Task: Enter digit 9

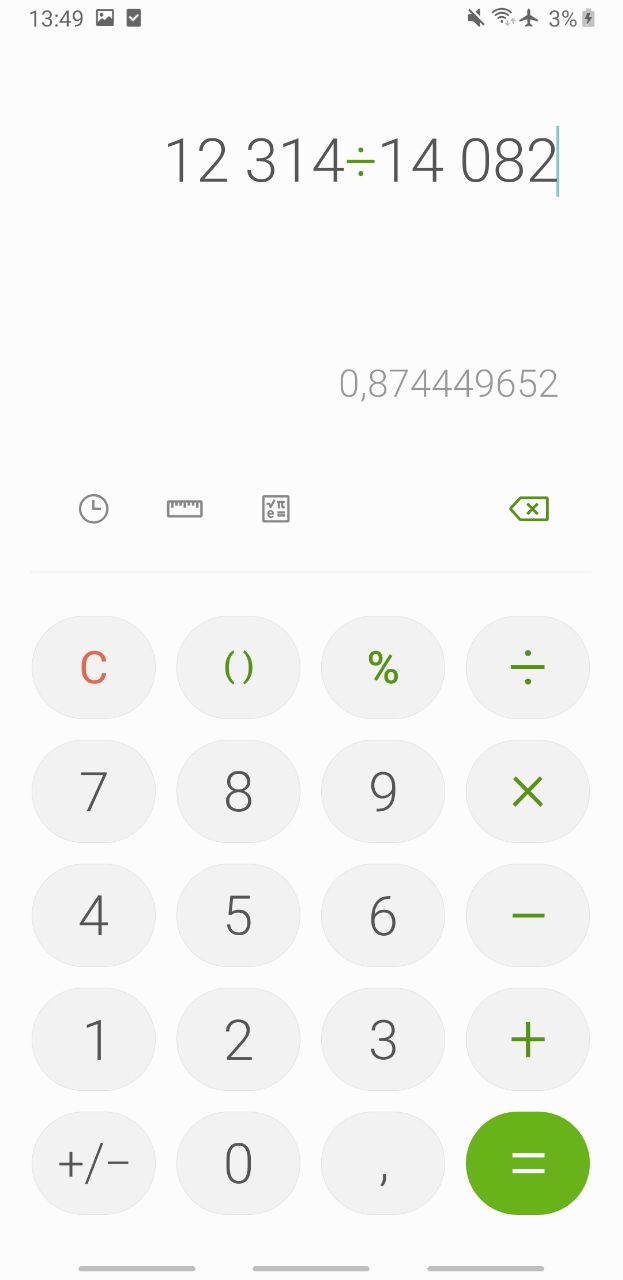Action: [x=383, y=791]
